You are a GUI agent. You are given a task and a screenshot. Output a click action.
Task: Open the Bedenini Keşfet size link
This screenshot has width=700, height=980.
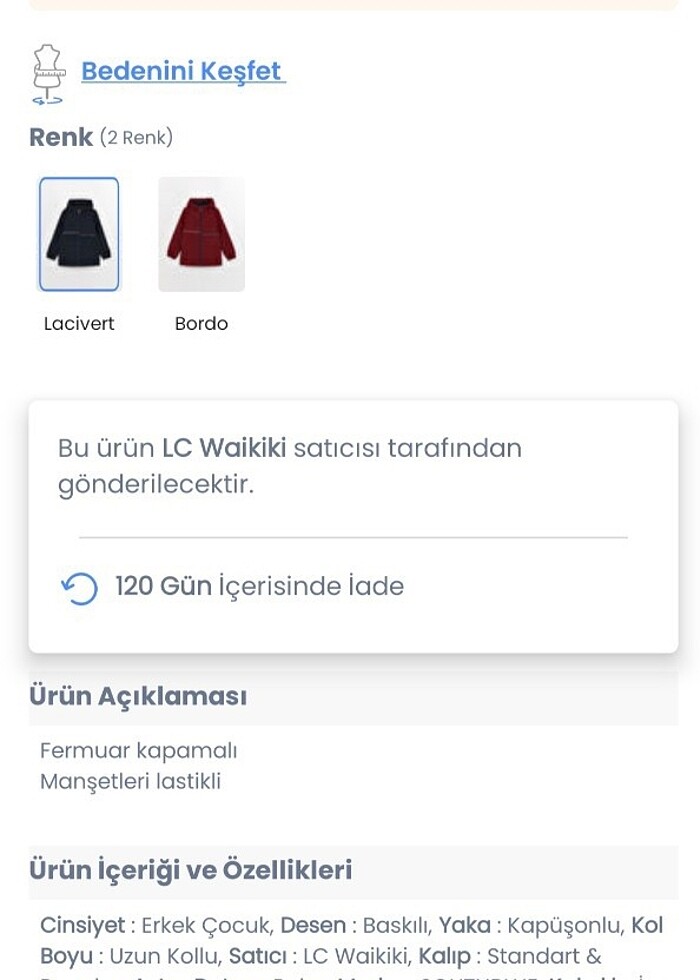tap(182, 72)
